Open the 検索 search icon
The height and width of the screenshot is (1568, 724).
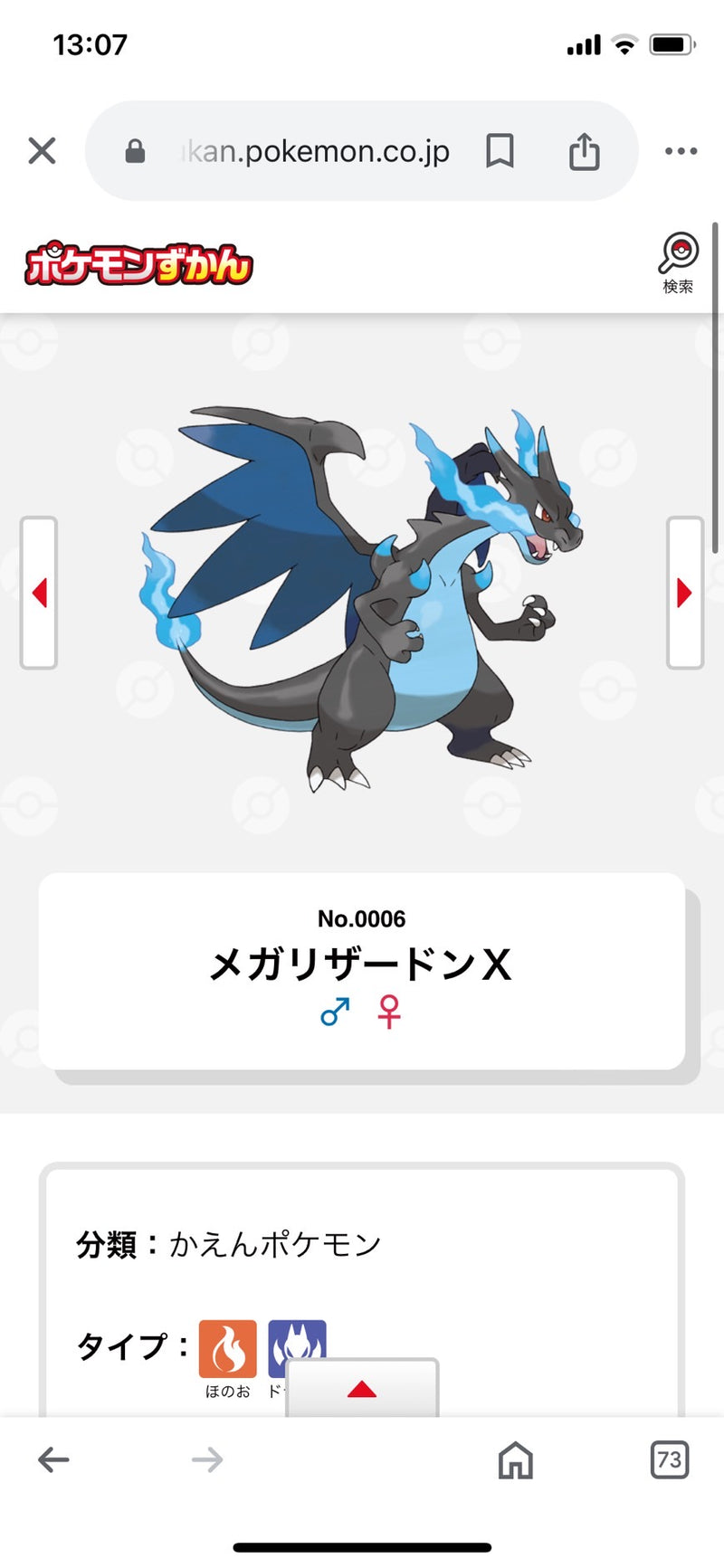click(678, 263)
